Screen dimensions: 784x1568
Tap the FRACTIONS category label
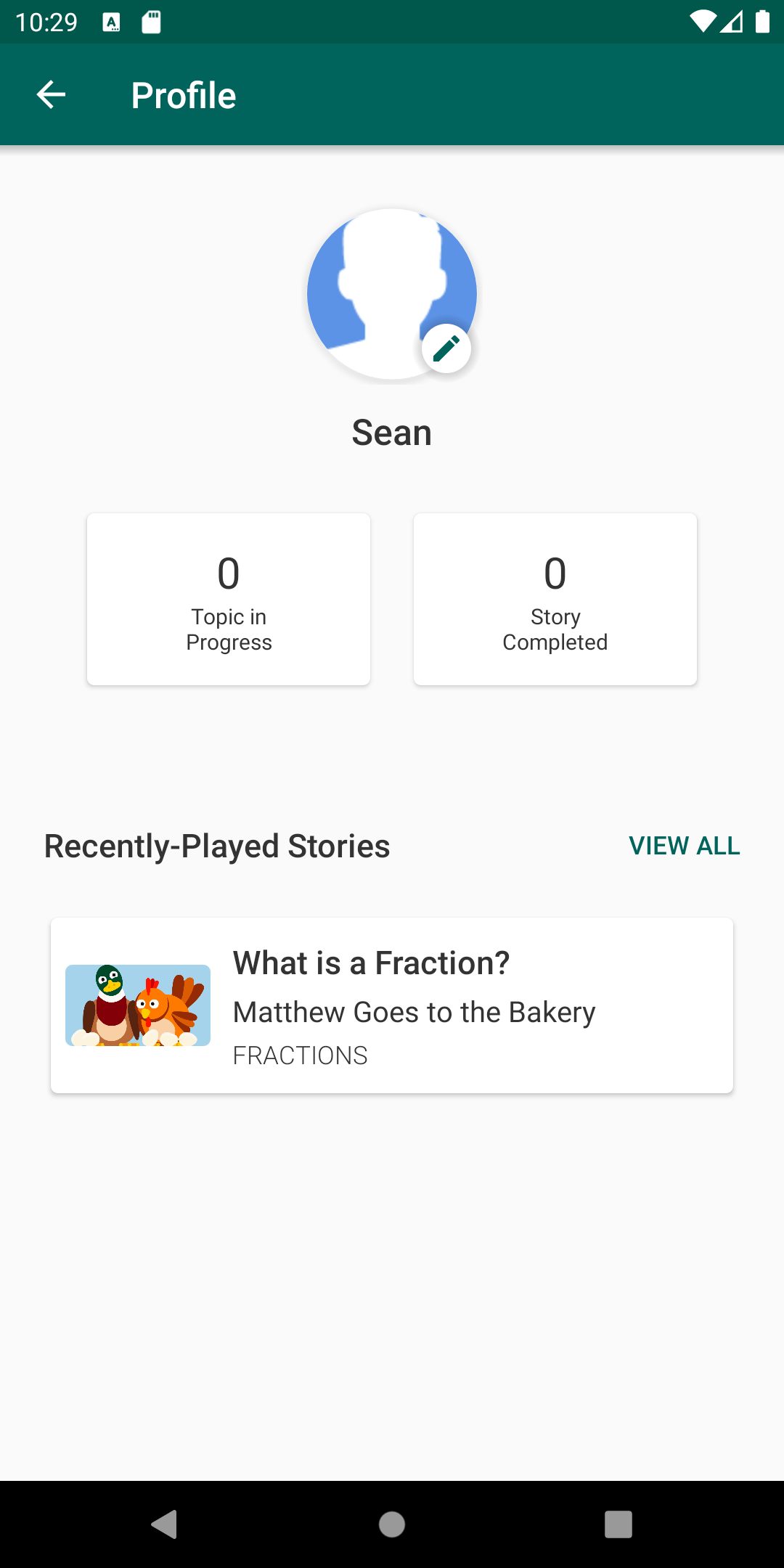tap(300, 1055)
